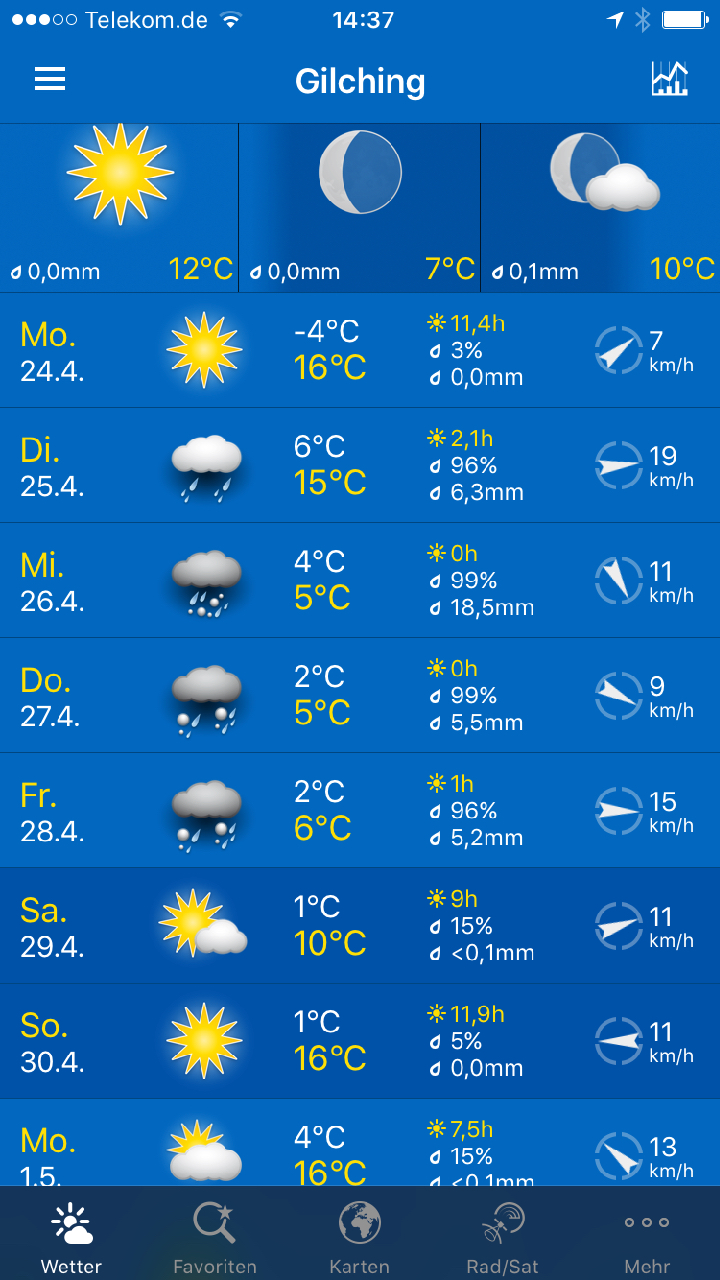720x1280 pixels.
Task: Switch to the Favoriten tab
Action: (x=215, y=1237)
